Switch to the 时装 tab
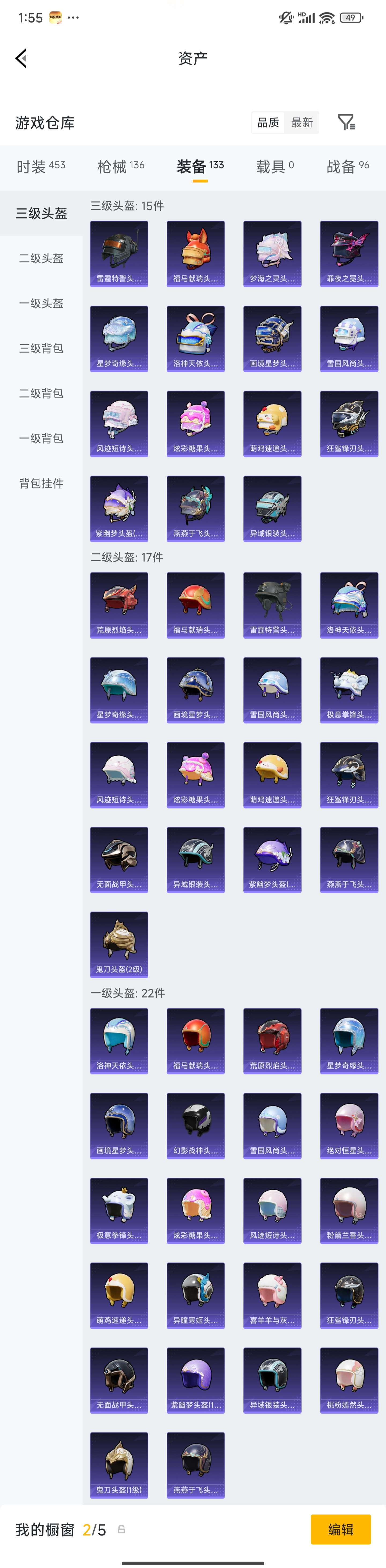This screenshot has height=1568, width=386. [41, 167]
